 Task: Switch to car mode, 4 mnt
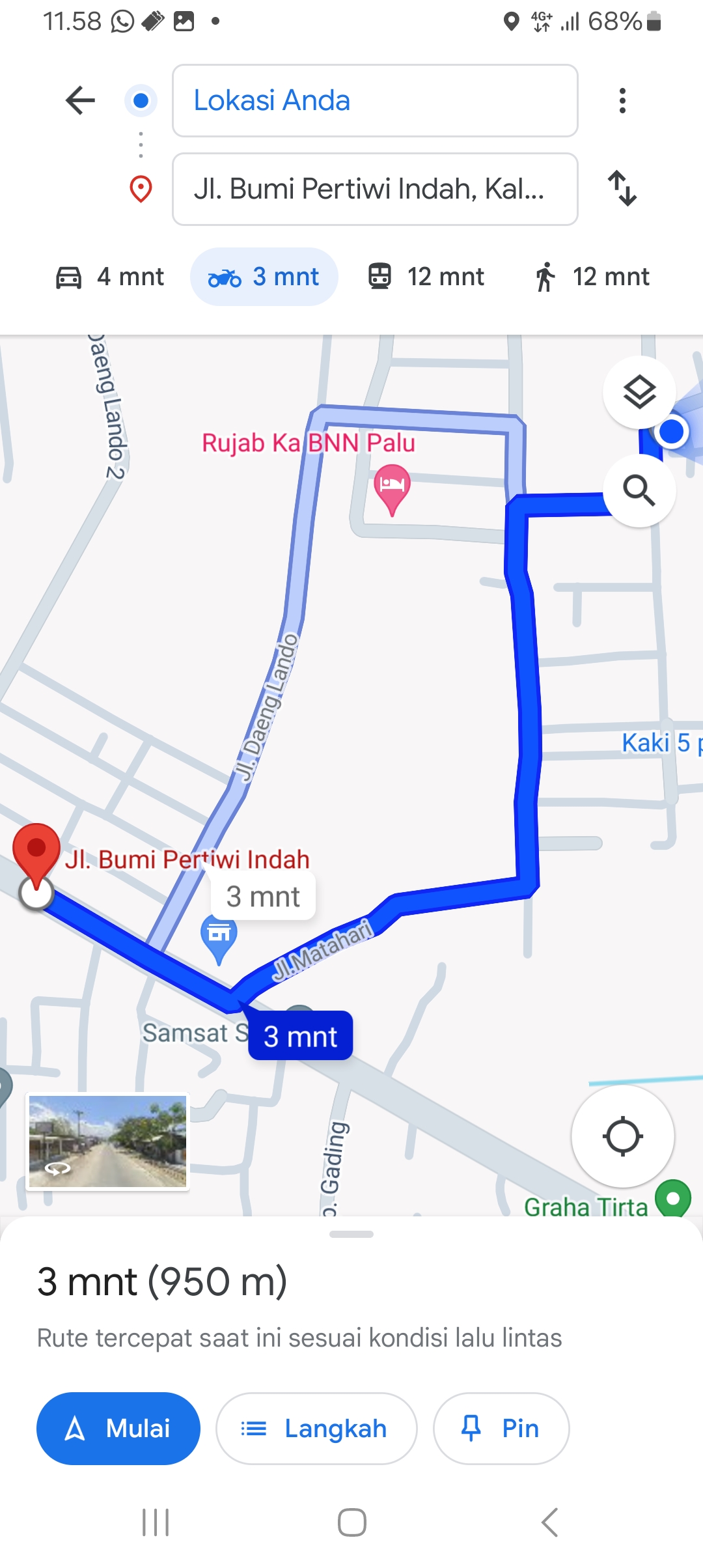pyautogui.click(x=109, y=277)
